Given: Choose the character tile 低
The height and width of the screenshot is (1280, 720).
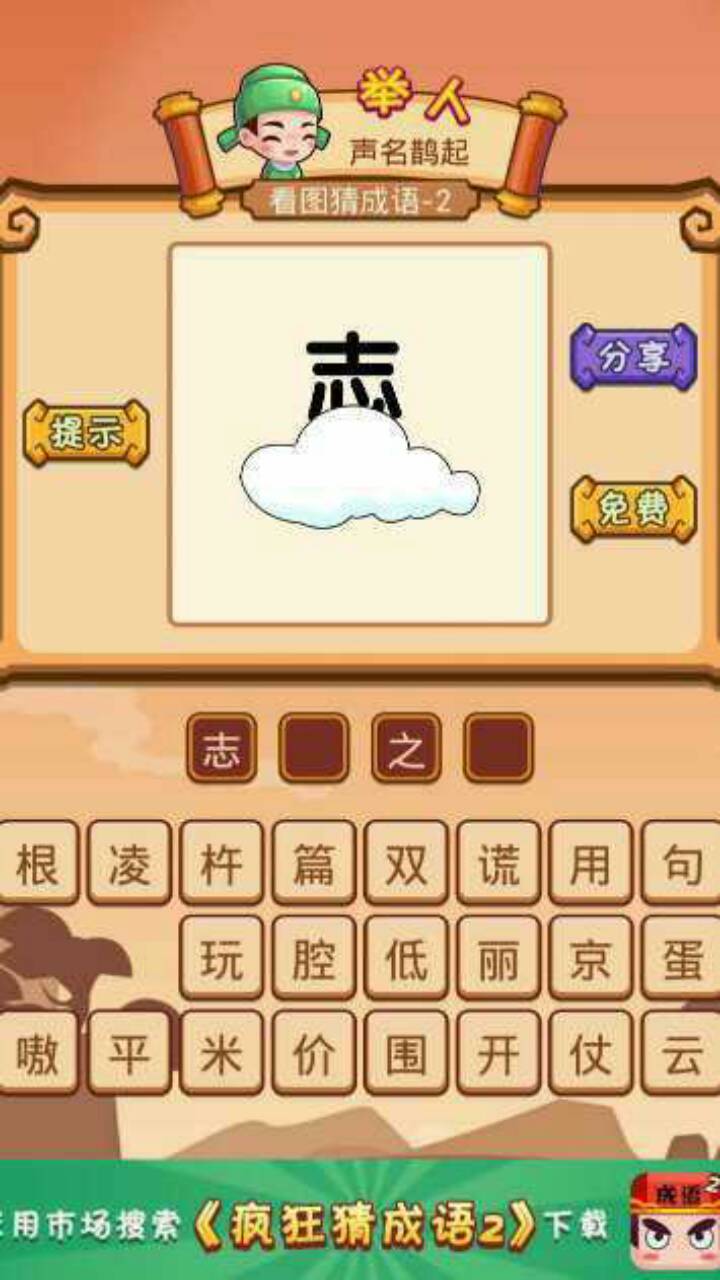Looking at the screenshot, I should 405,958.
